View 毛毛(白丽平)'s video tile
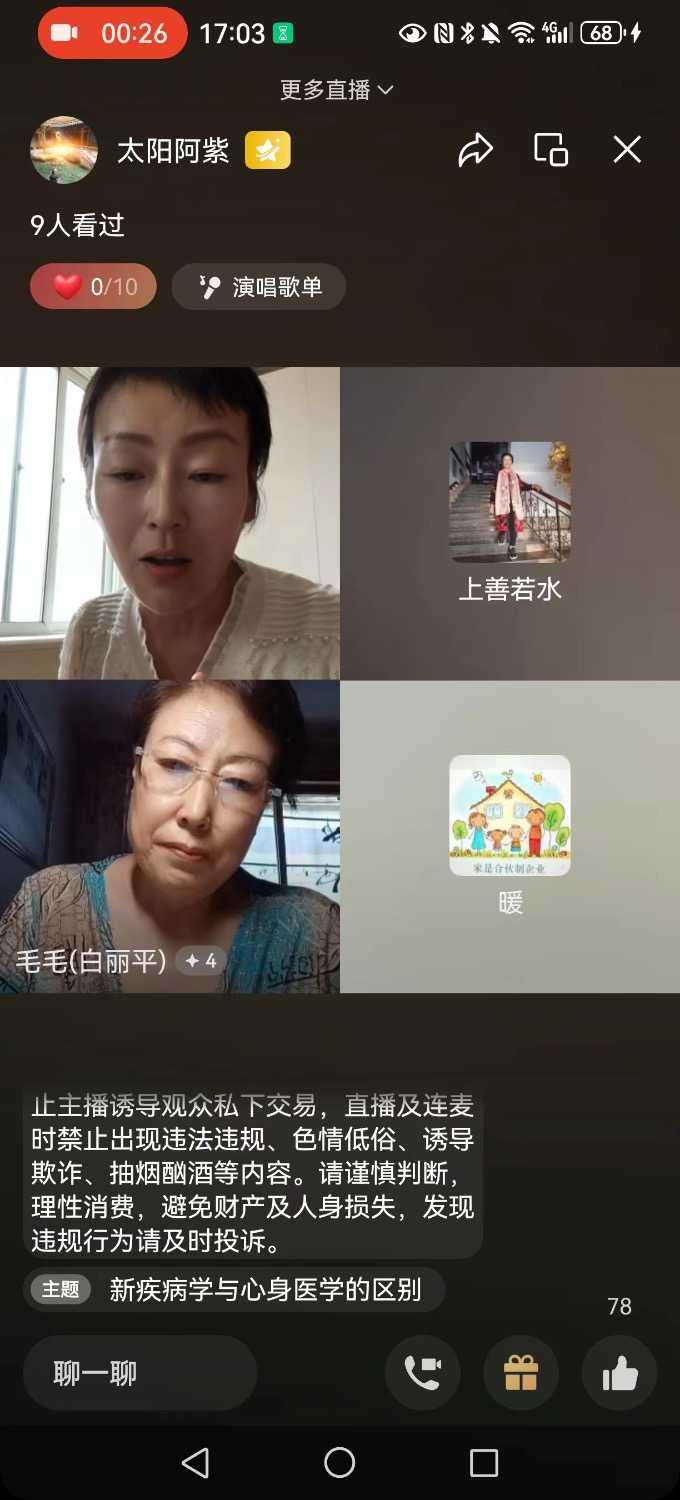Screen dimensions: 680x1500 point(170,836)
